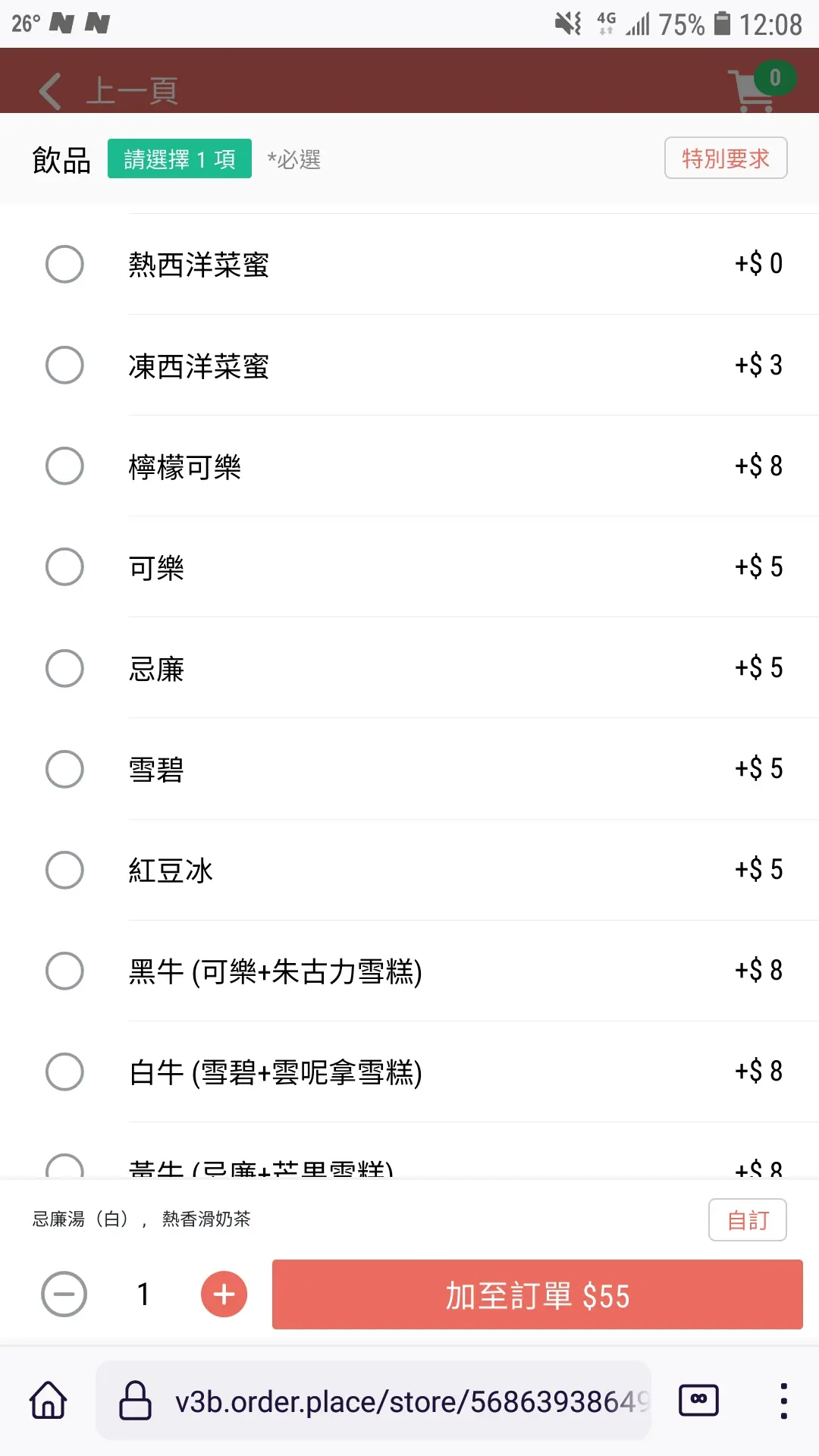Tap 加至訂單 $55 to add order
Screen dimensions: 819x1456
[537, 1294]
